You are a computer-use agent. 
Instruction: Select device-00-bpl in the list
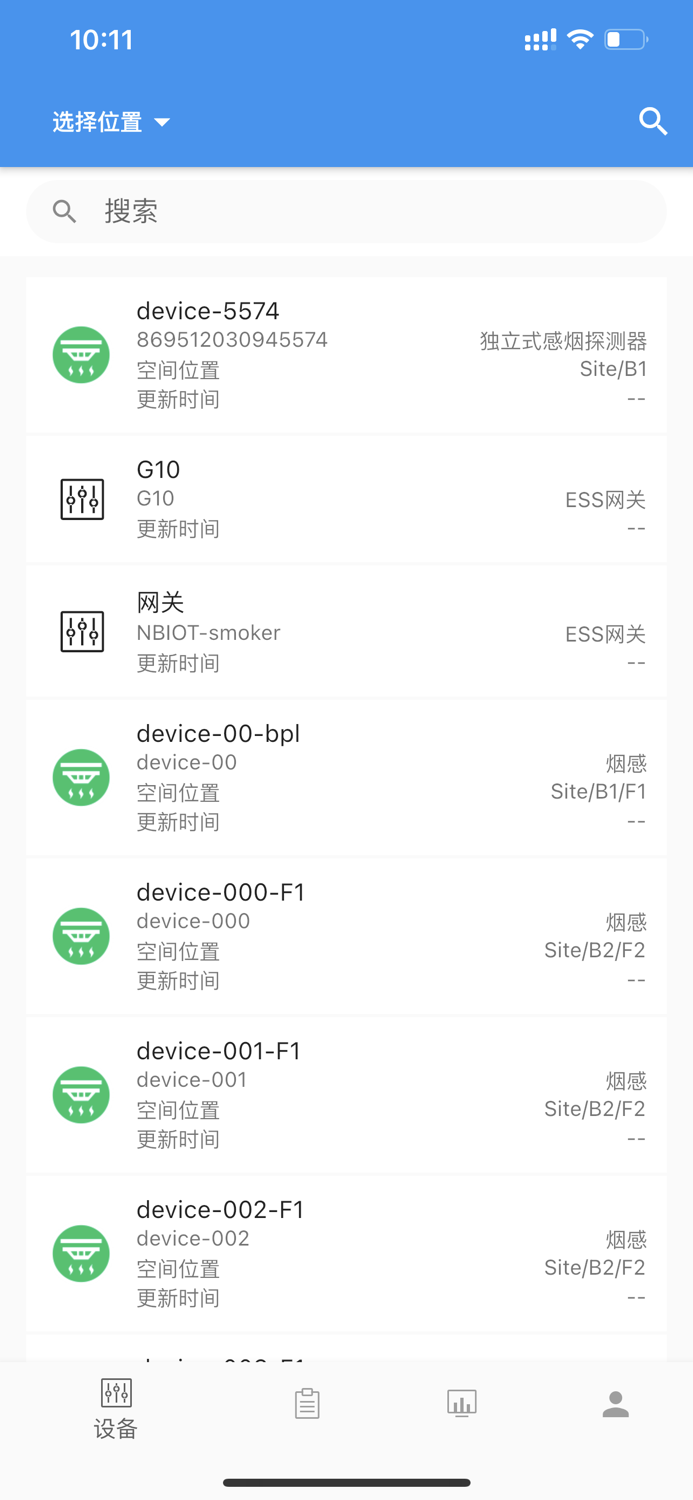[346, 778]
